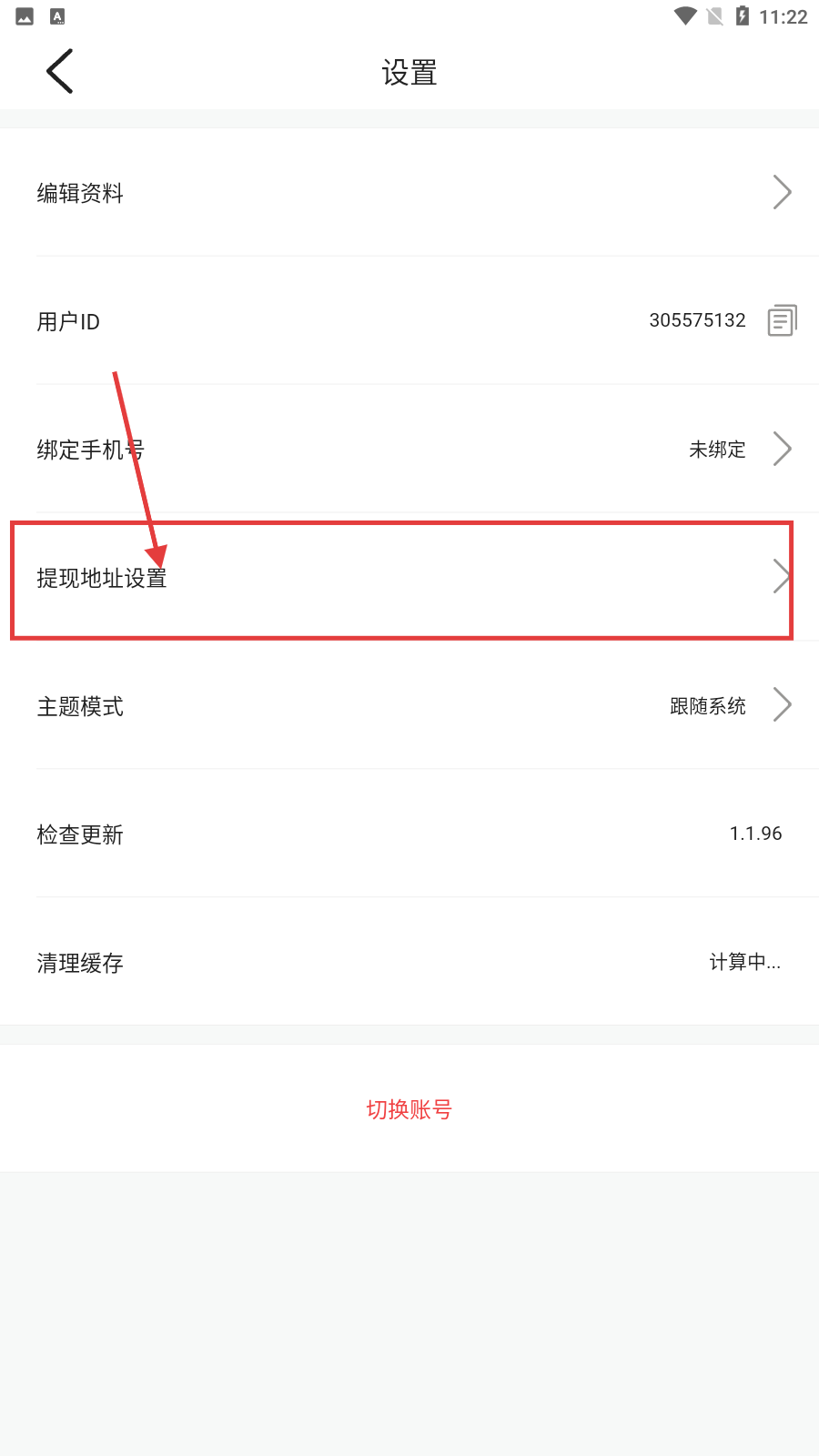This screenshot has width=819, height=1456.
Task: Expand the chevron next to 绑定手机号
Action: click(783, 449)
